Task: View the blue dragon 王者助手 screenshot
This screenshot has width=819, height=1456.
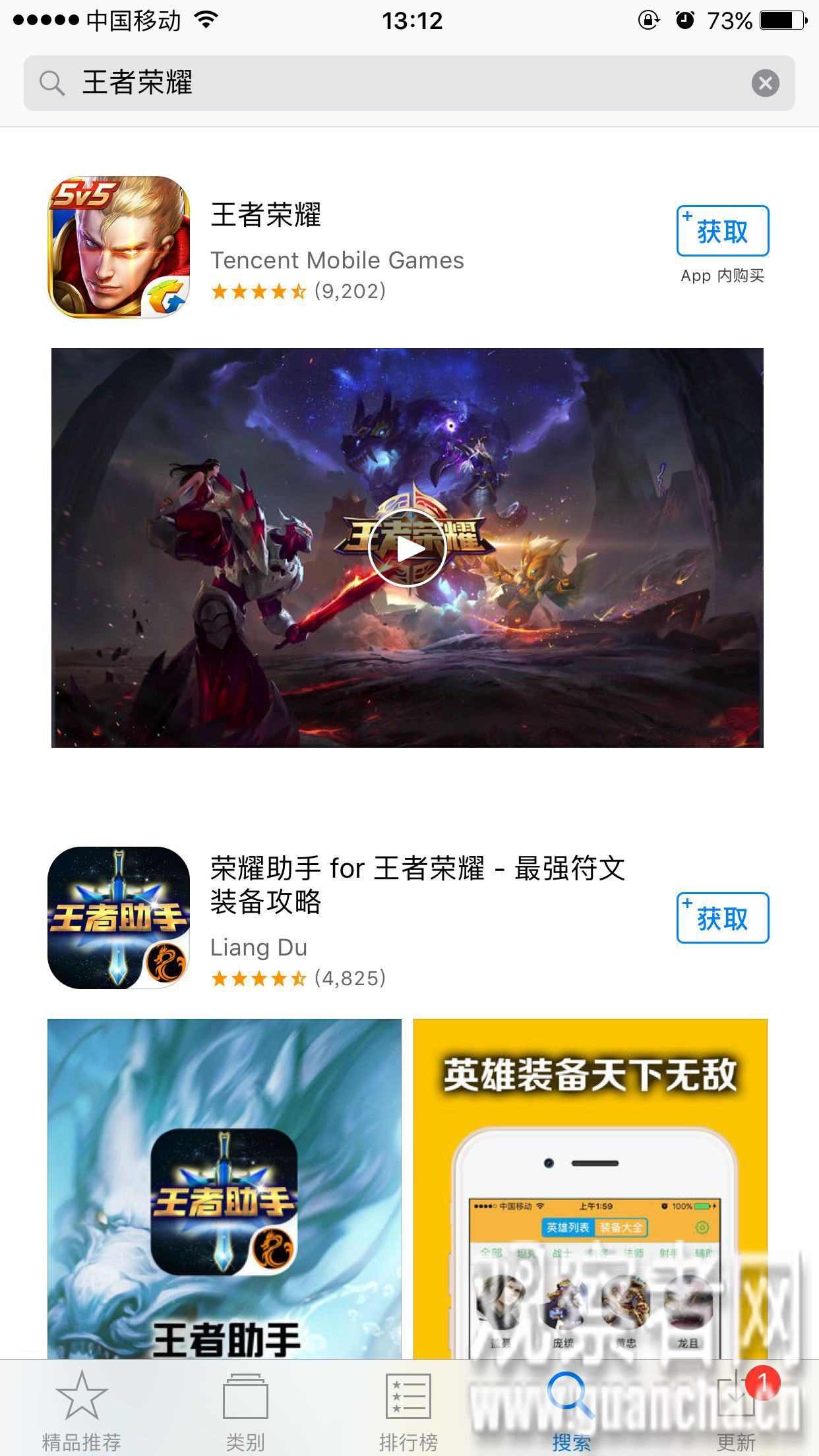Action: point(224,1188)
